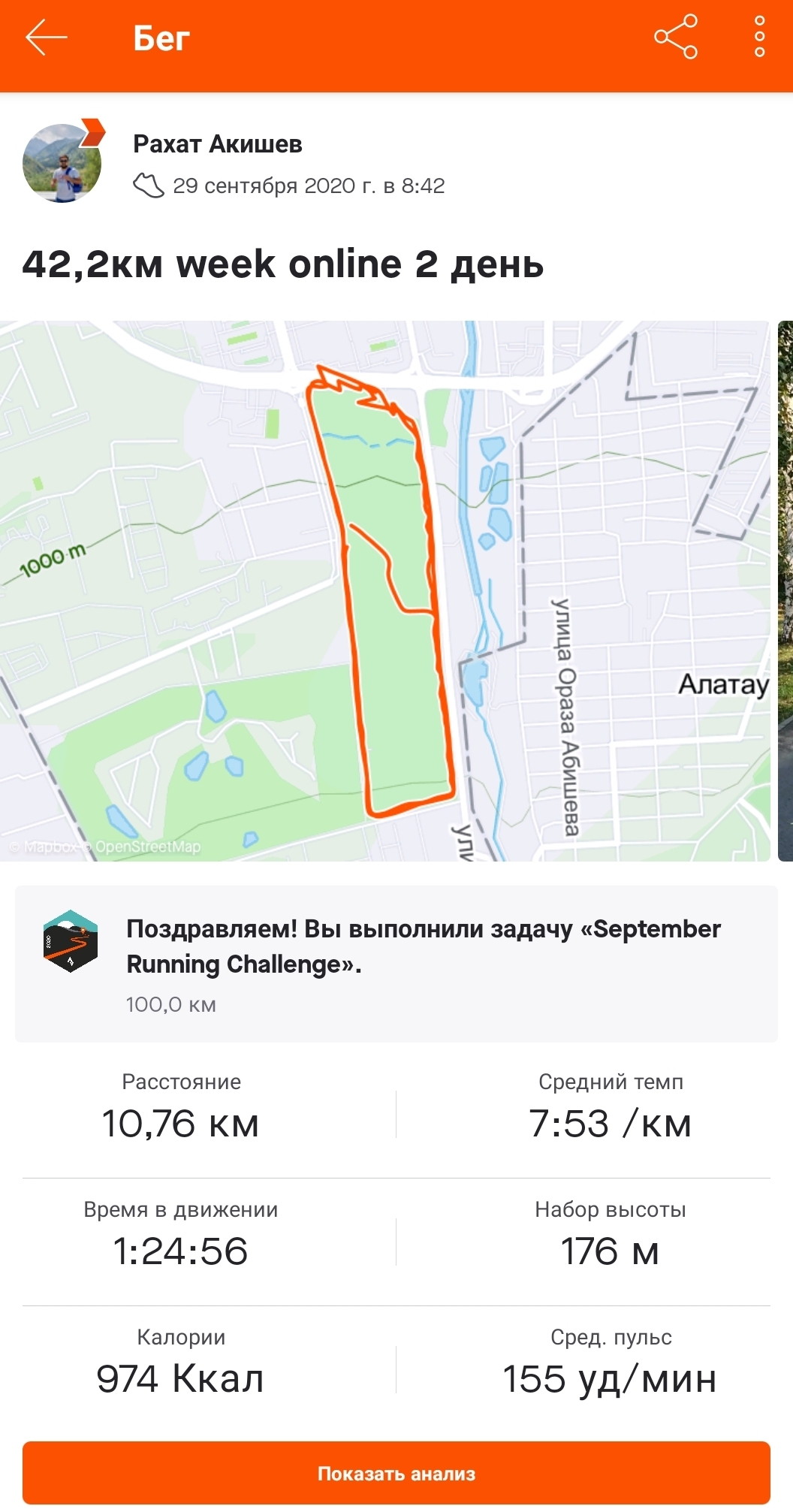The width and height of the screenshot is (793, 1512).
Task: Open the September Running Challenge card
Action: [396, 963]
